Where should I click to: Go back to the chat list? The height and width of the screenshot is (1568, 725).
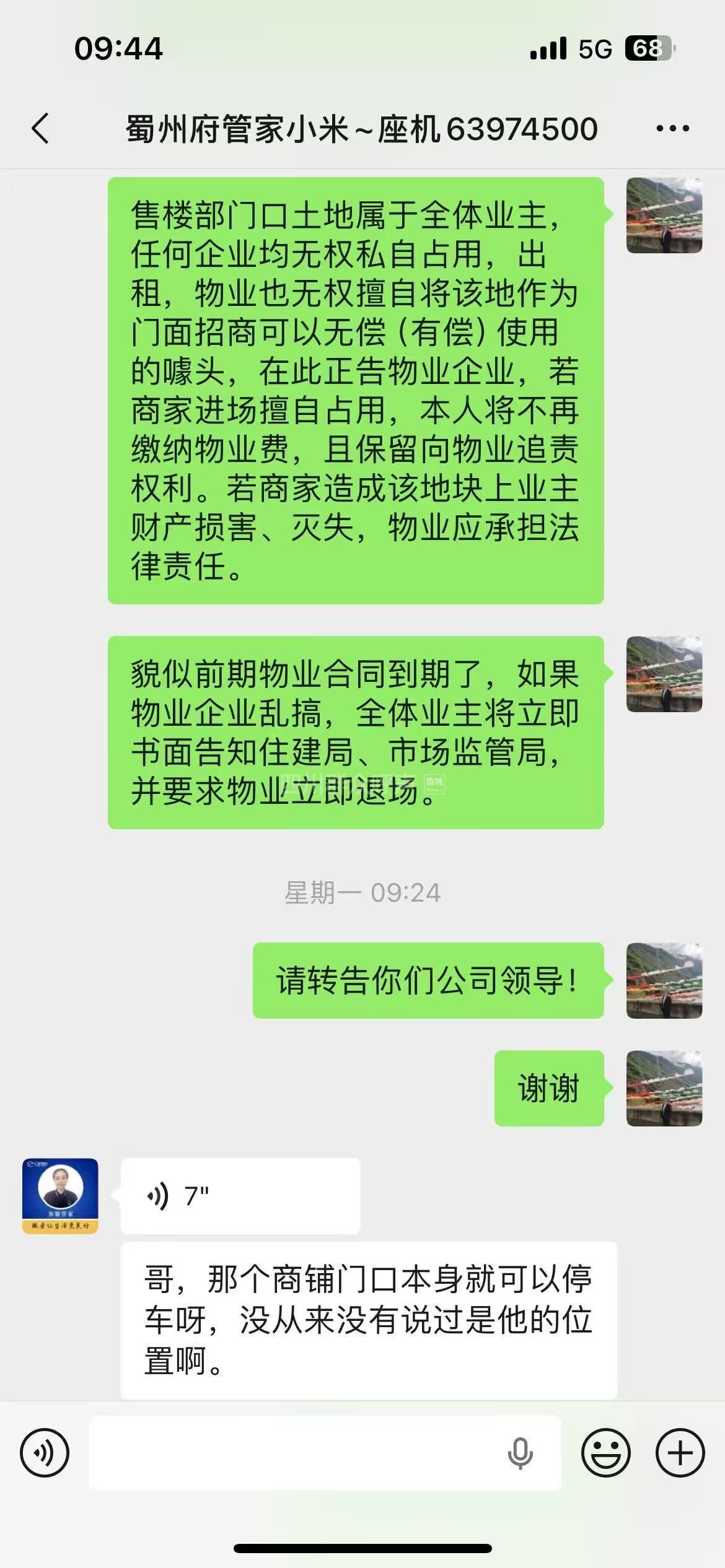(41, 129)
